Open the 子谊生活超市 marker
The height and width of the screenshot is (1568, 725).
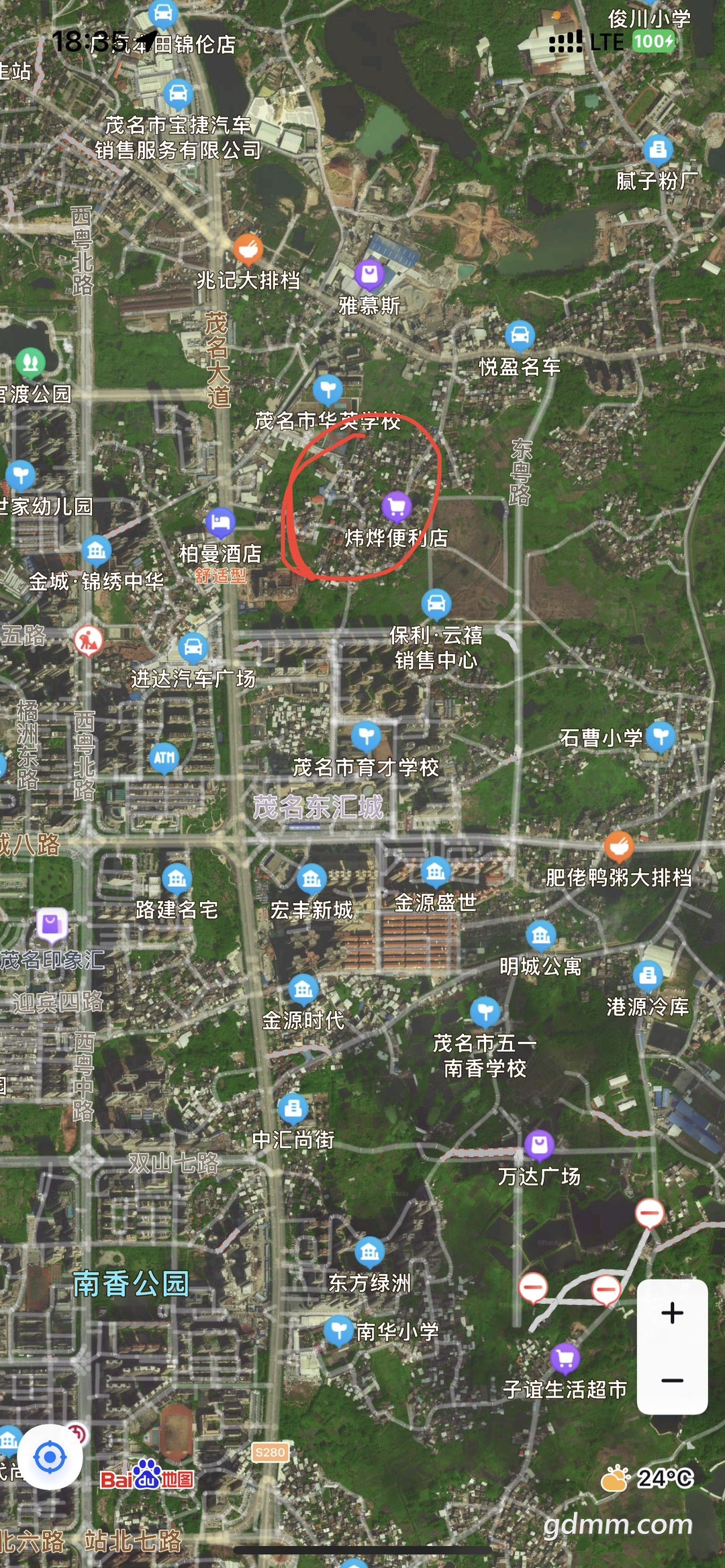click(565, 1358)
